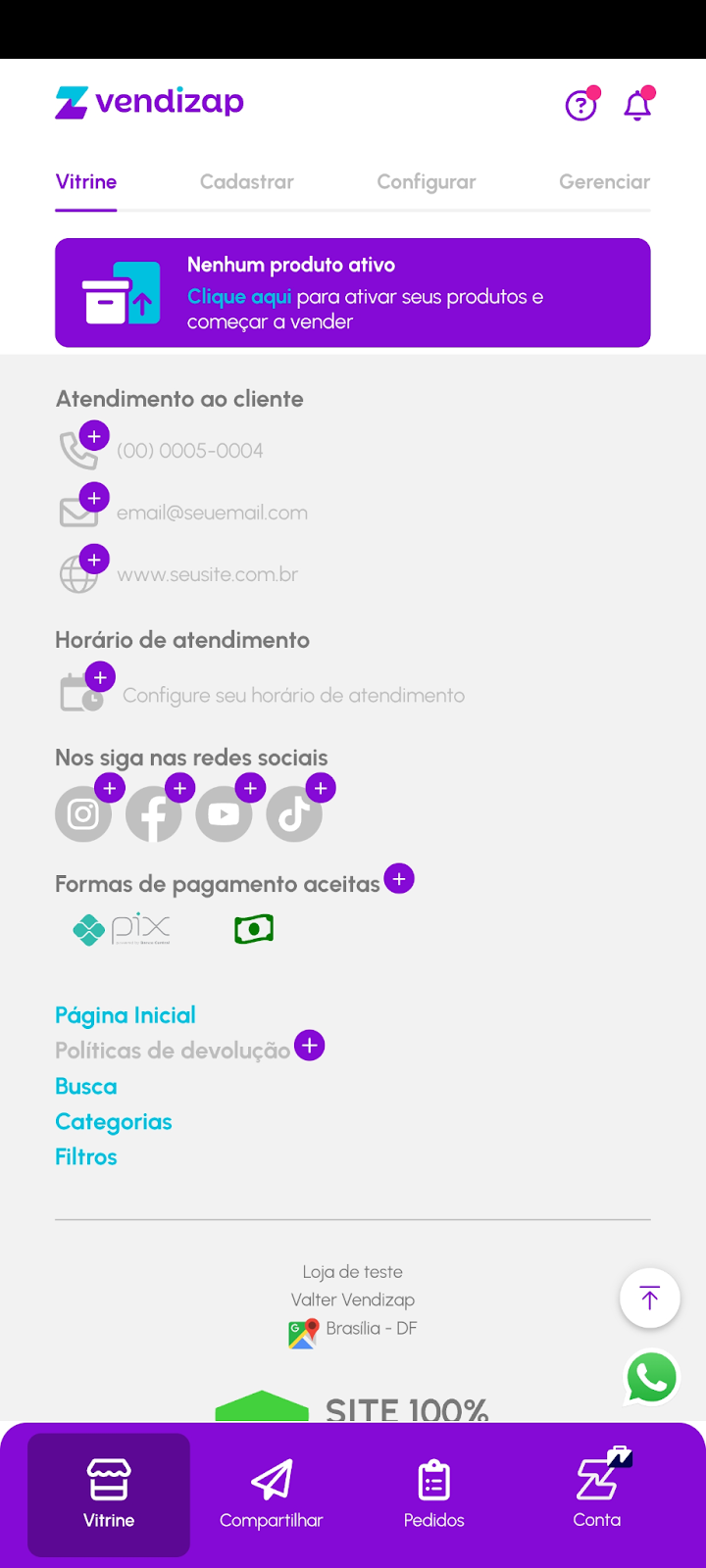
Task: Add your Facebook page link
Action: 179,788
